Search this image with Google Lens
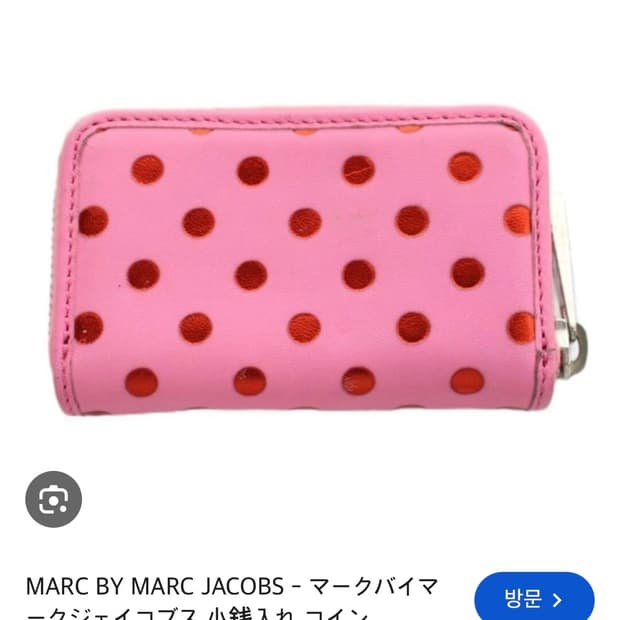 click(x=53, y=499)
